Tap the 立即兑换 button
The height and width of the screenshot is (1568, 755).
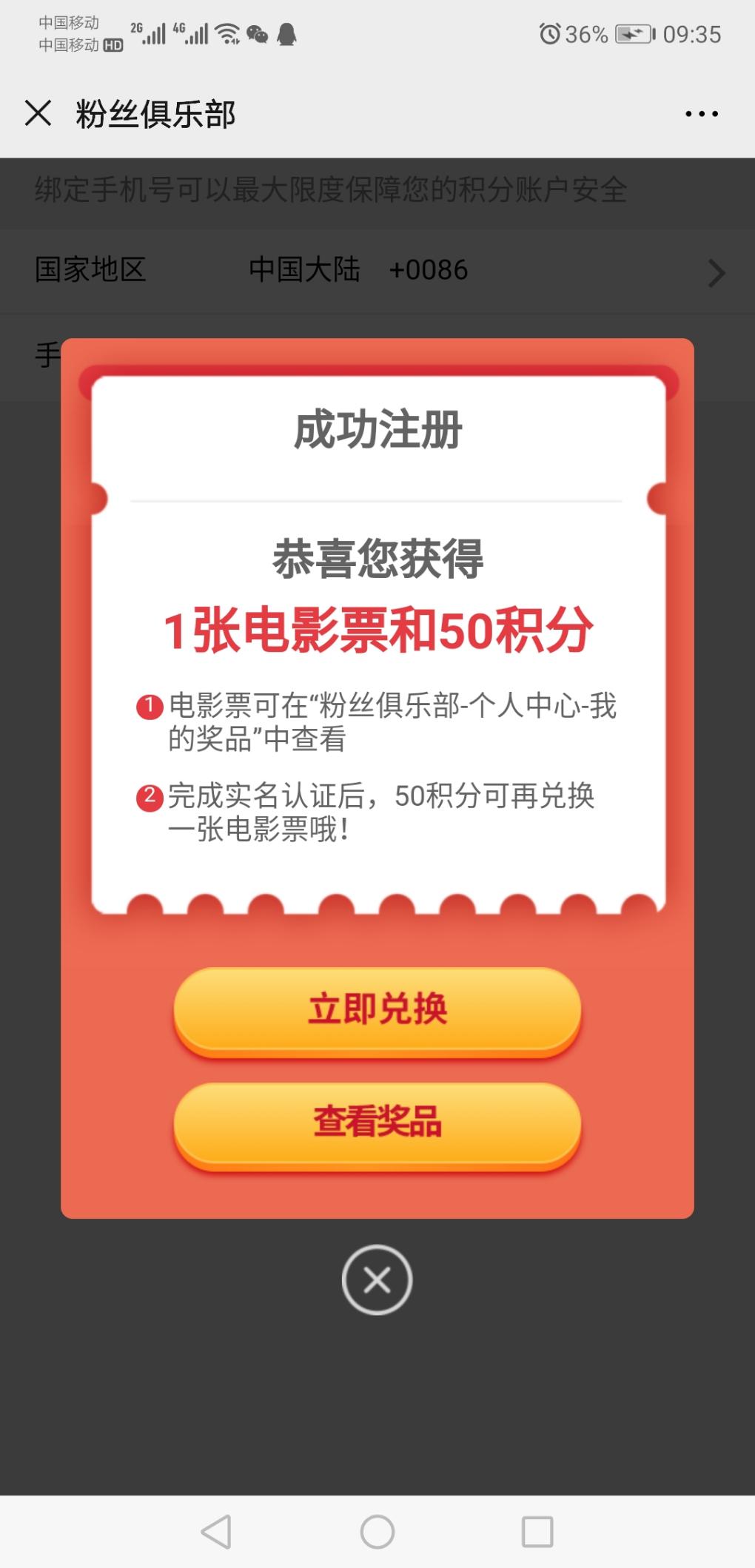pyautogui.click(x=377, y=1009)
